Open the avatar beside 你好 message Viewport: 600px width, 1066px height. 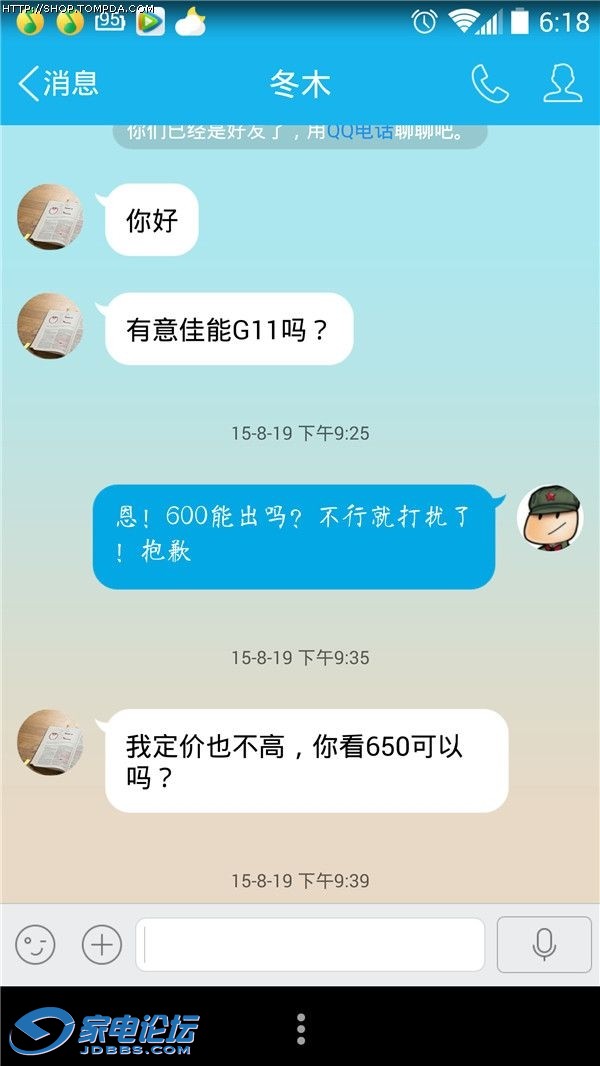tap(50, 216)
